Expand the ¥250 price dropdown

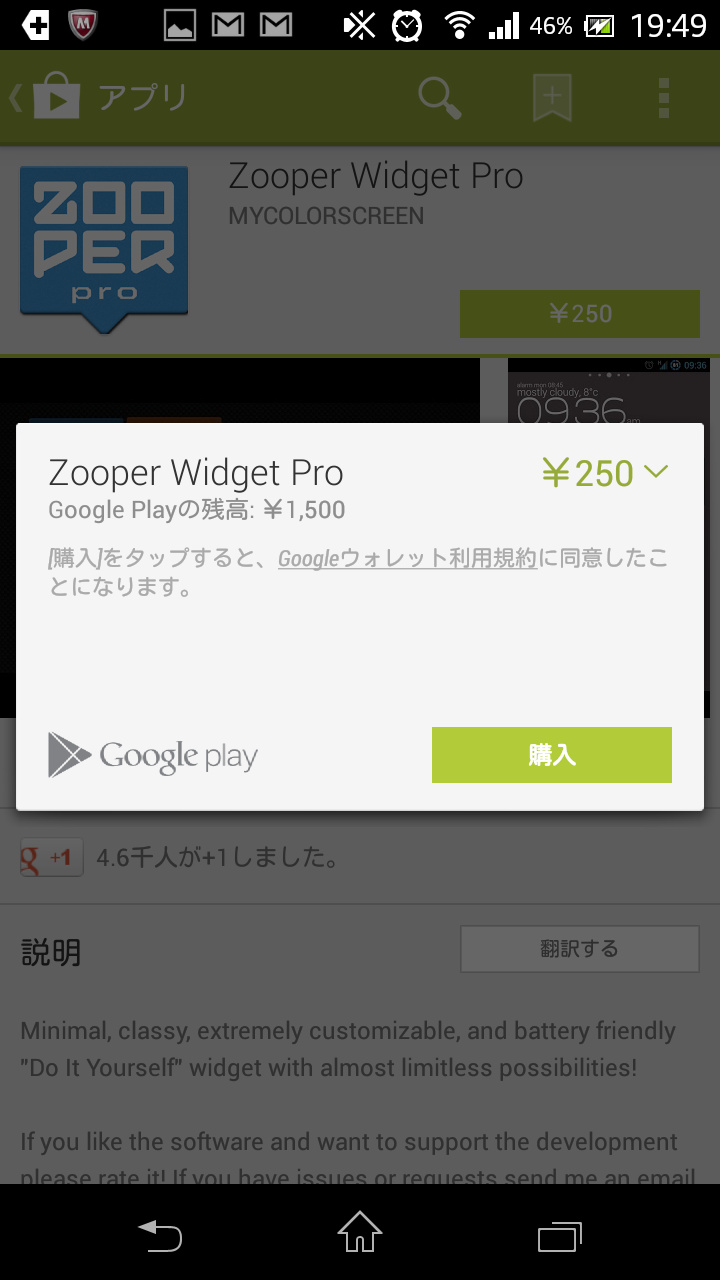click(604, 473)
